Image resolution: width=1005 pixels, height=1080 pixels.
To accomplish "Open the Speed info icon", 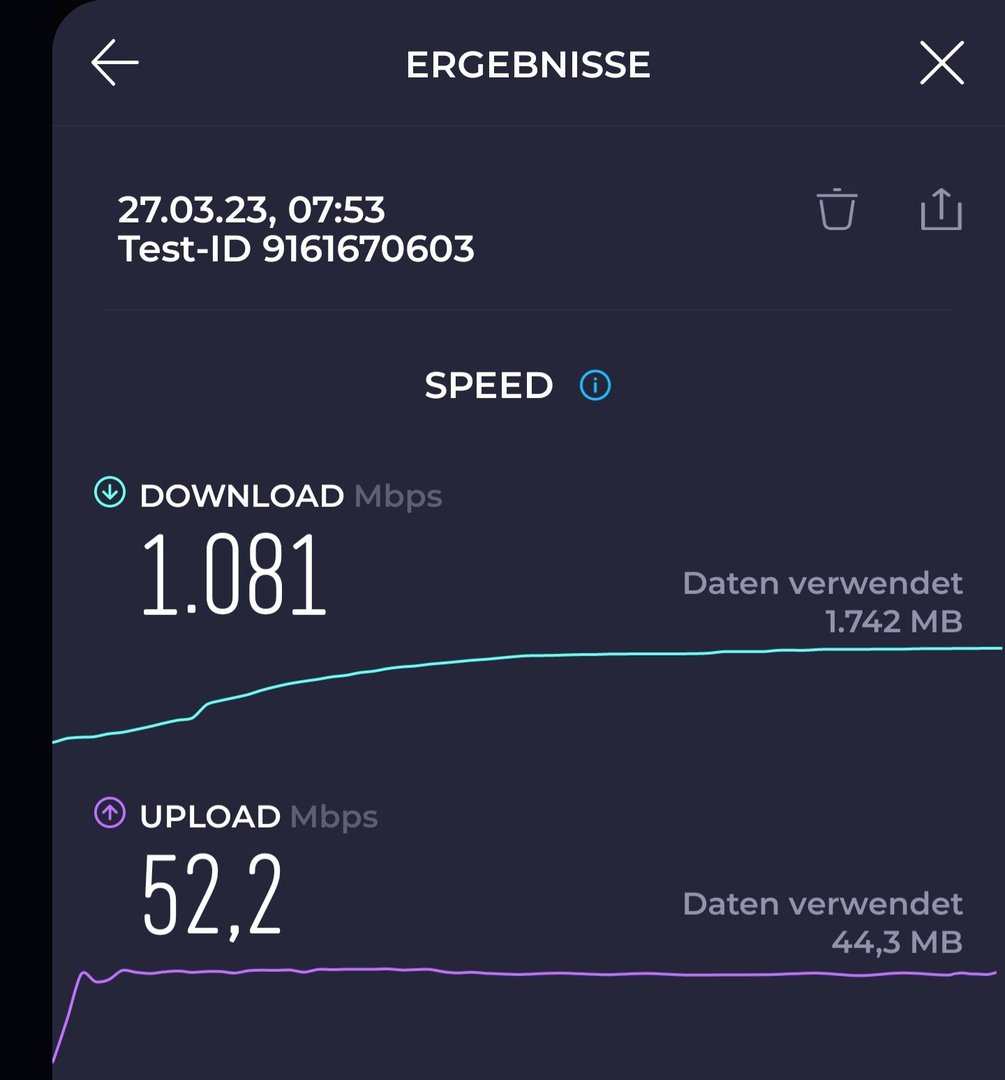I will (x=595, y=385).
